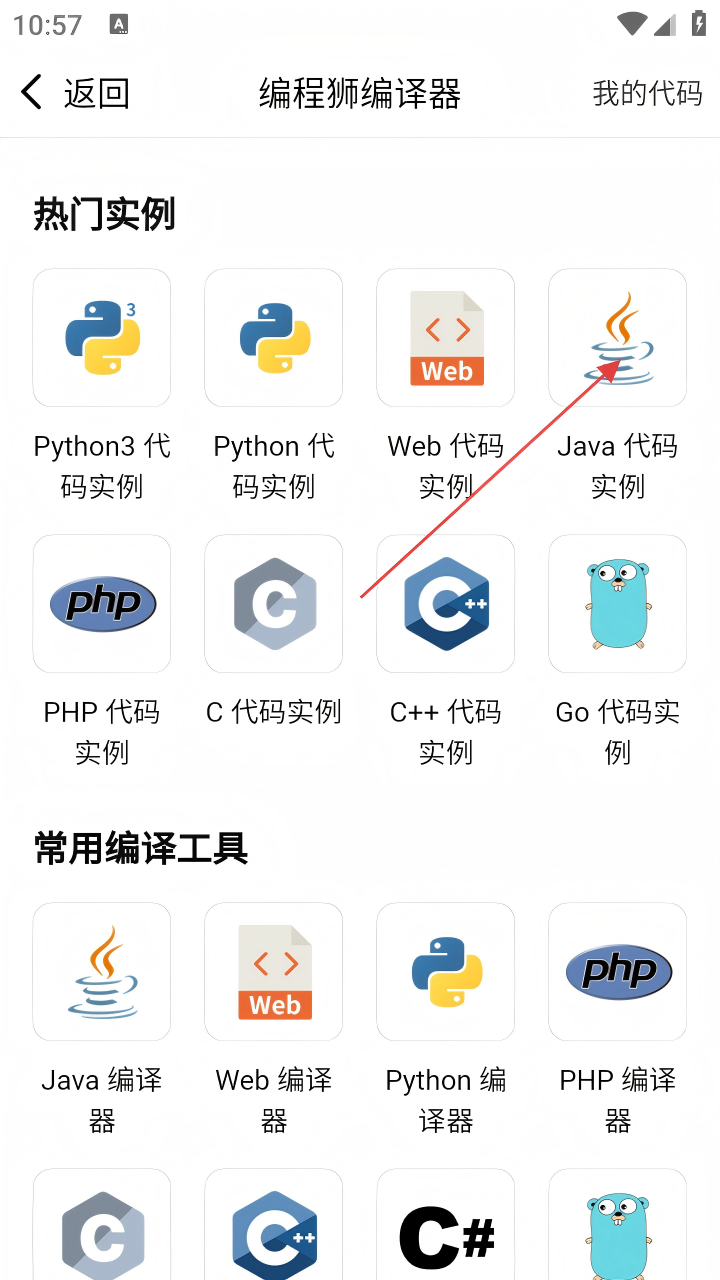
Task: View Java 代码实例
Action: tap(618, 338)
